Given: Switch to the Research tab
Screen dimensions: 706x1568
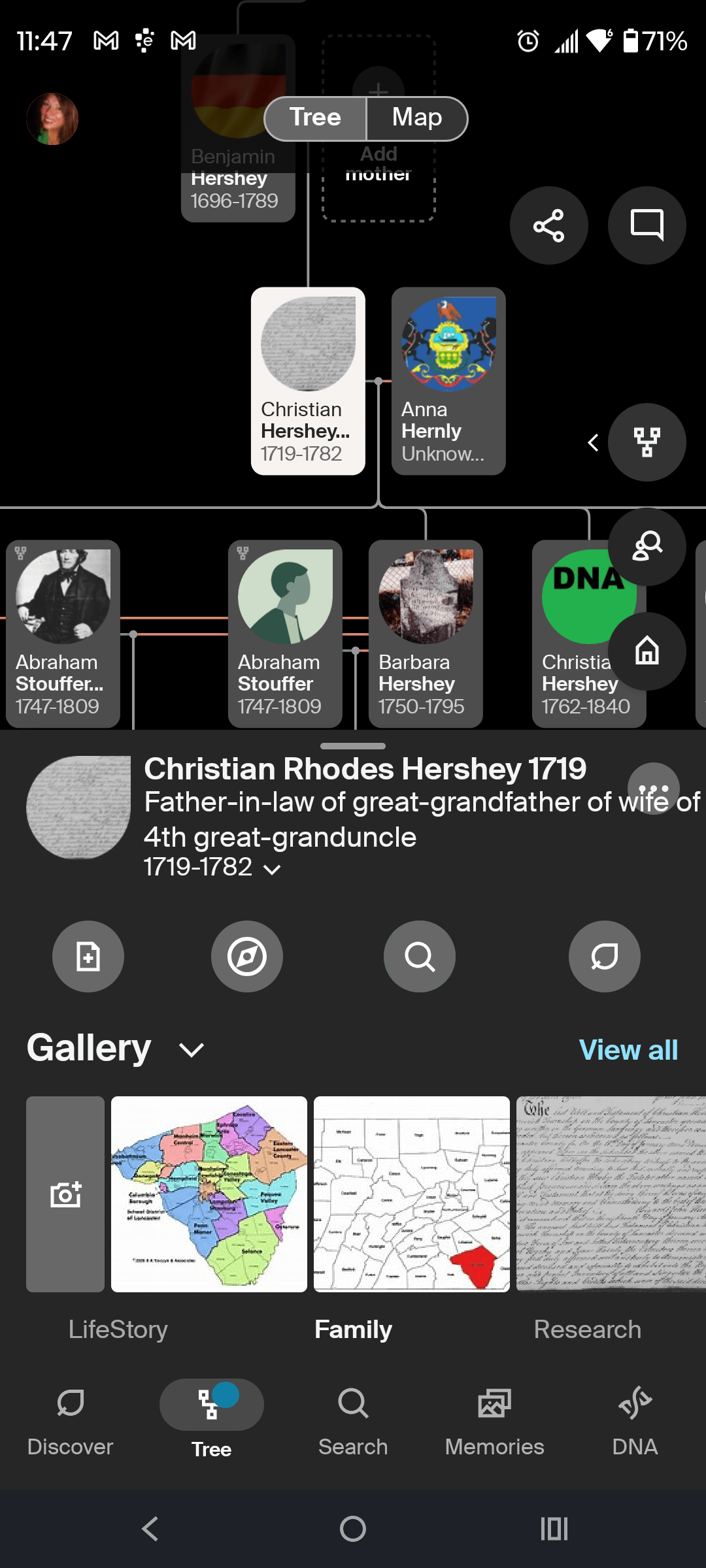Looking at the screenshot, I should (587, 1330).
